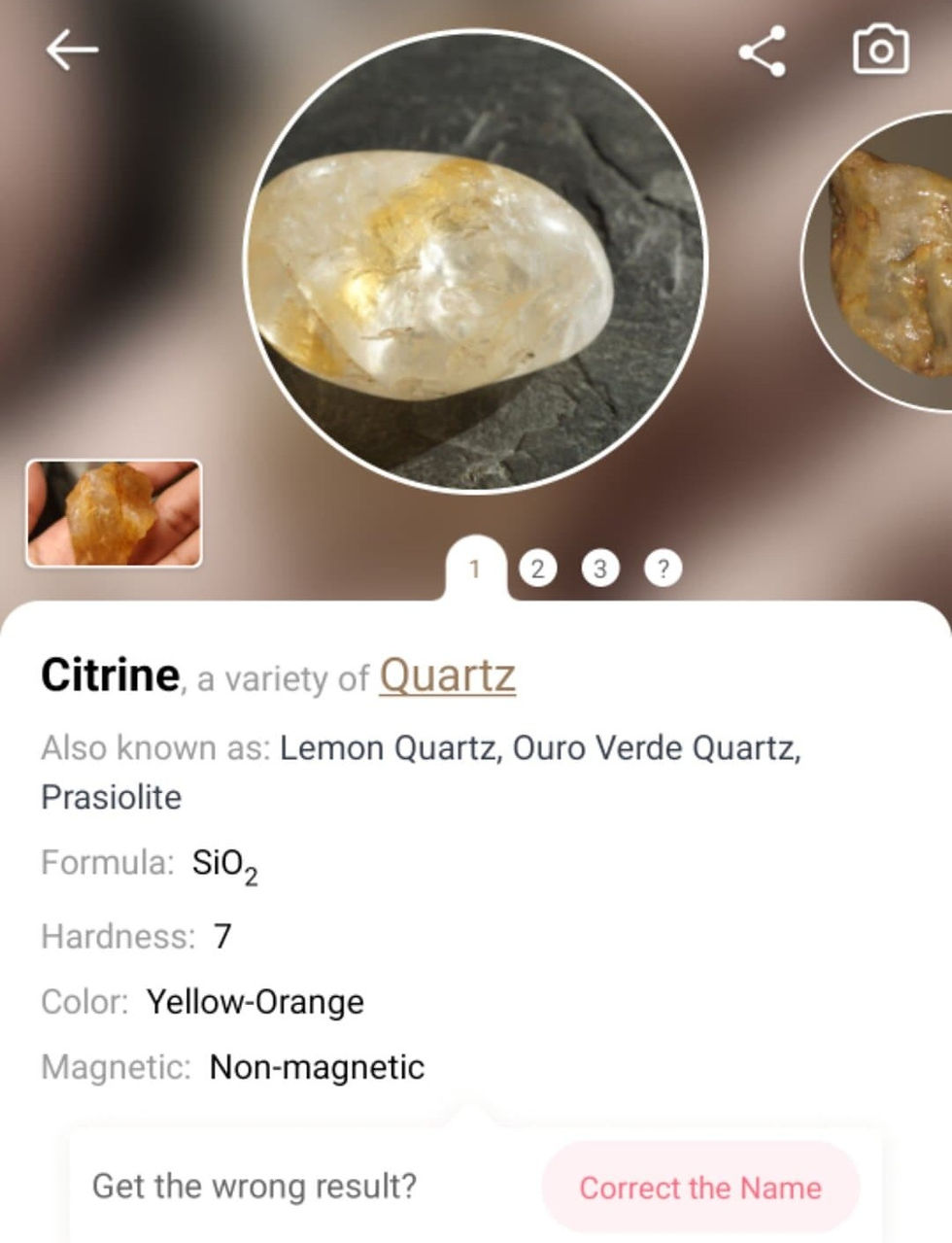Viewport: 952px width, 1243px height.
Task: Switch to result tab 3
Action: pos(599,569)
